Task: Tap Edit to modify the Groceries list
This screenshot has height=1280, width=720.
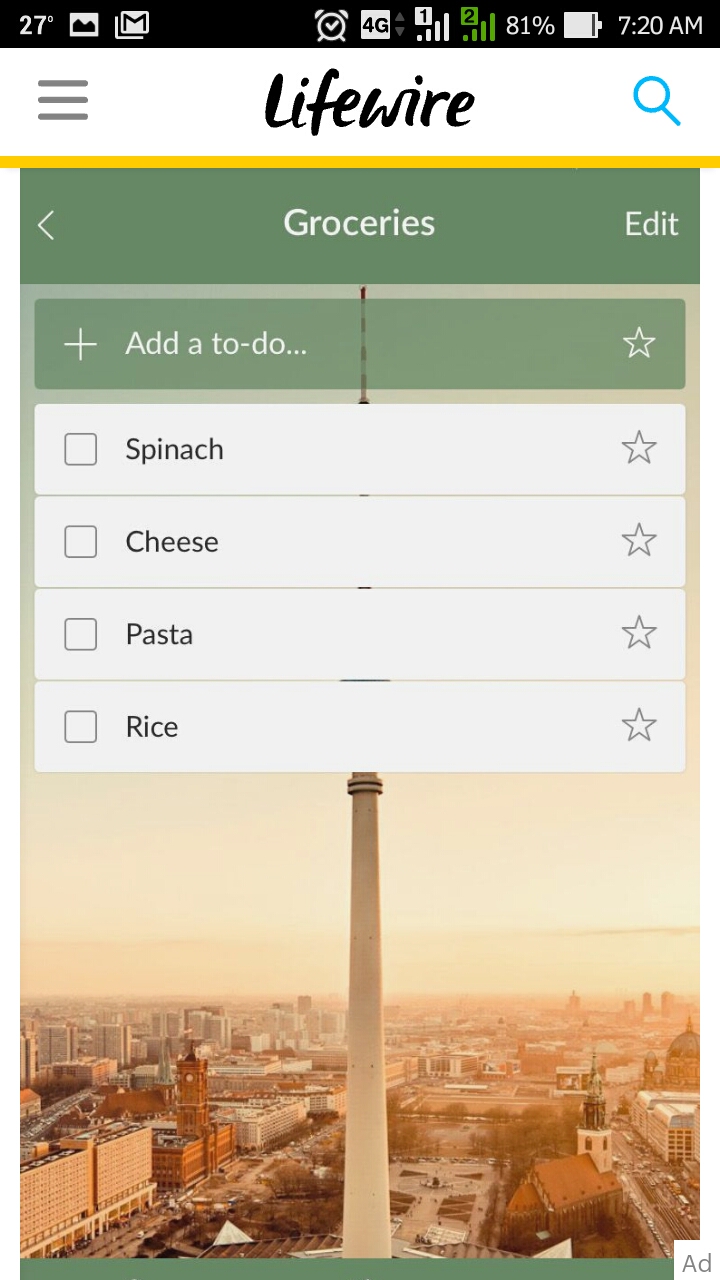Action: [x=651, y=224]
